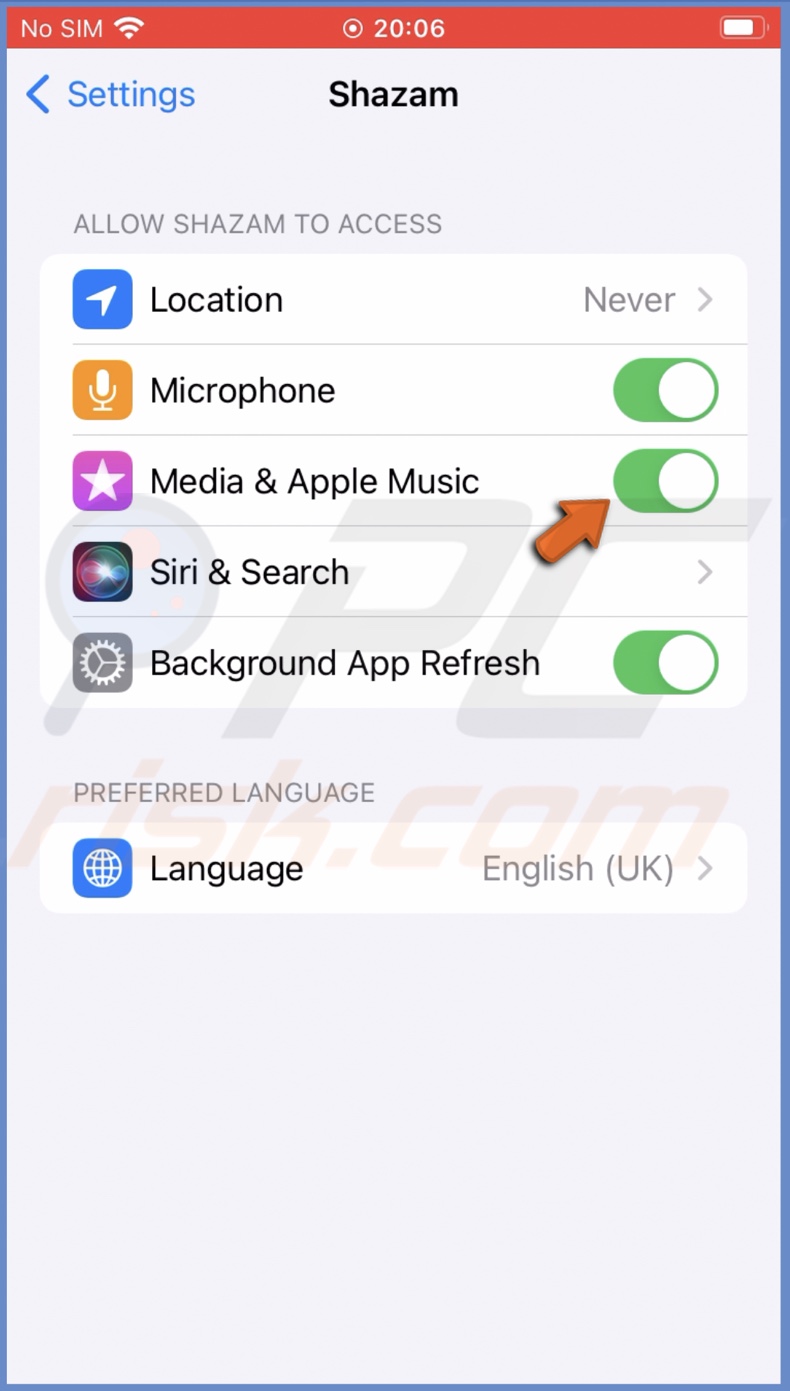The height and width of the screenshot is (1391, 790).
Task: Click the Wi-Fi icon in the status bar
Action: pos(130,27)
